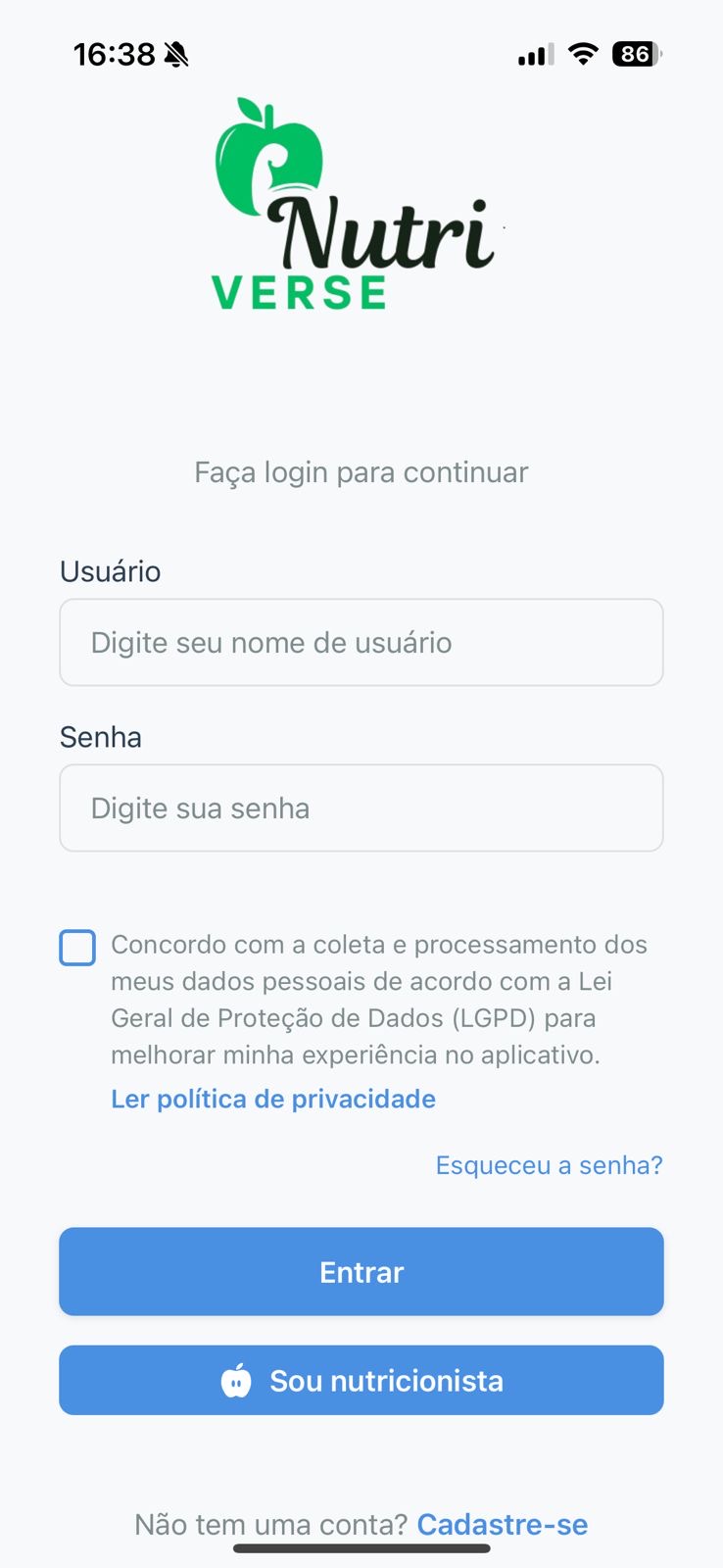
Task: Tap the apple icon on Sou nutricionista button
Action: pyautogui.click(x=238, y=1381)
